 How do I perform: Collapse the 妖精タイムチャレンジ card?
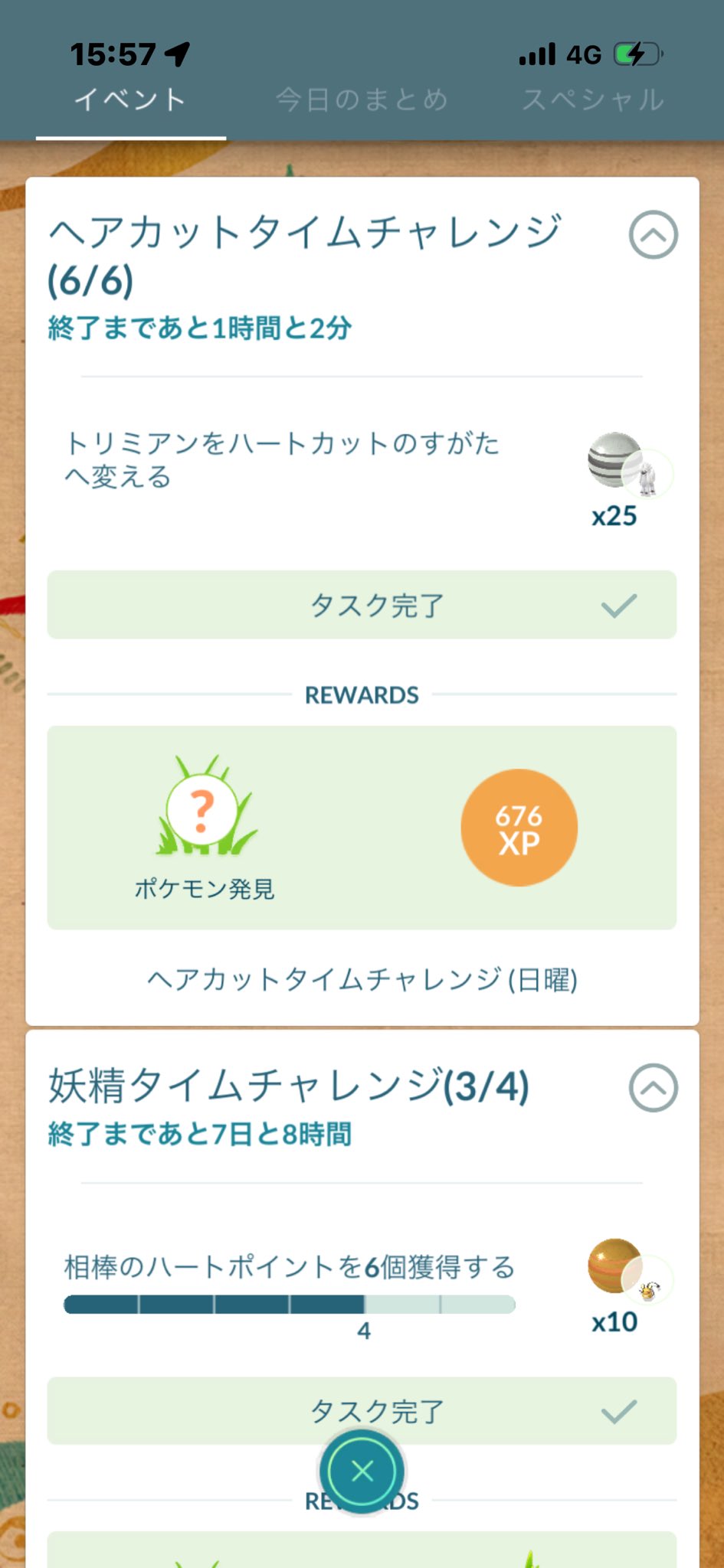pyautogui.click(x=653, y=1087)
